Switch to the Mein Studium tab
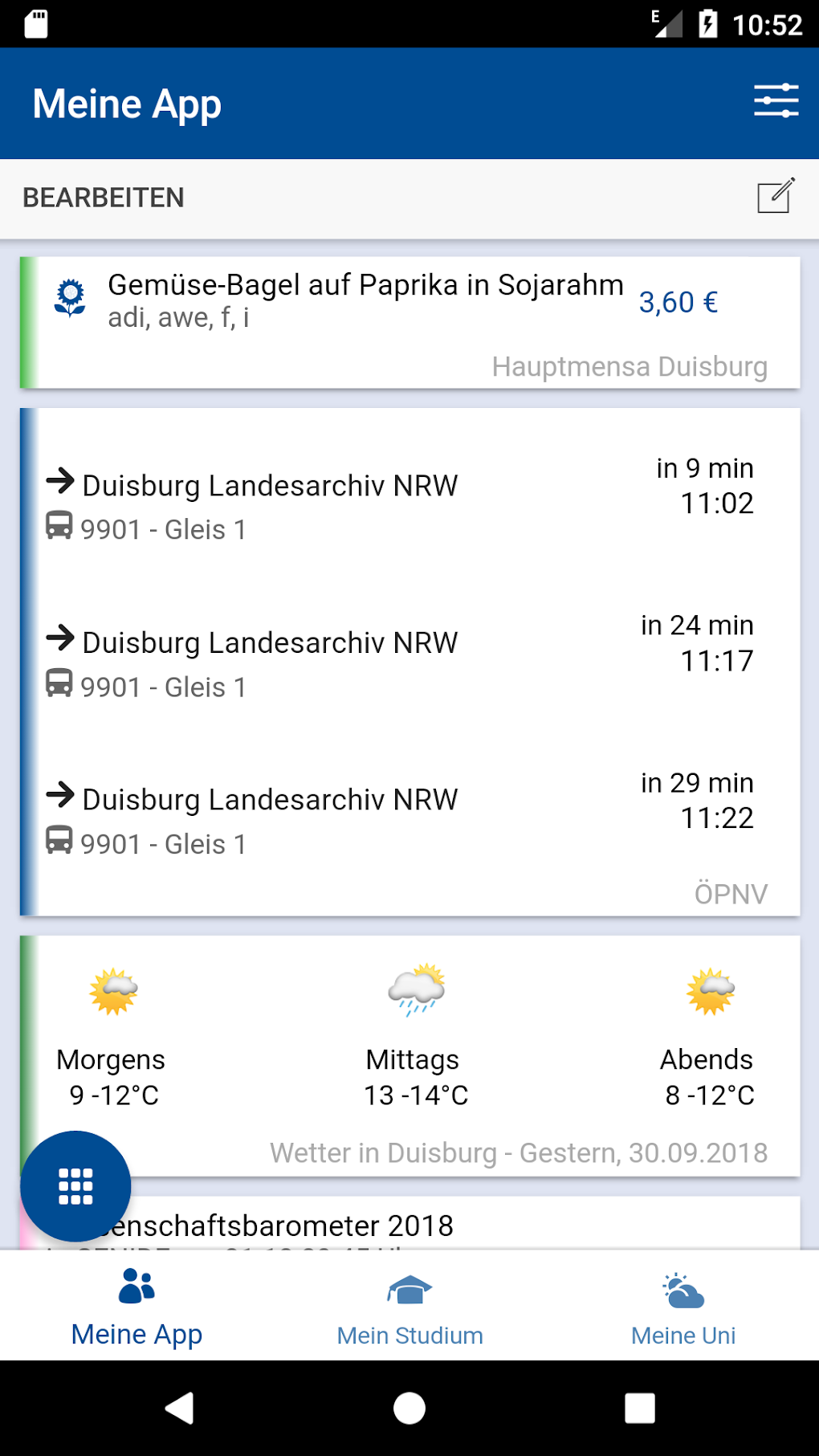The image size is (819, 1456). (409, 1306)
